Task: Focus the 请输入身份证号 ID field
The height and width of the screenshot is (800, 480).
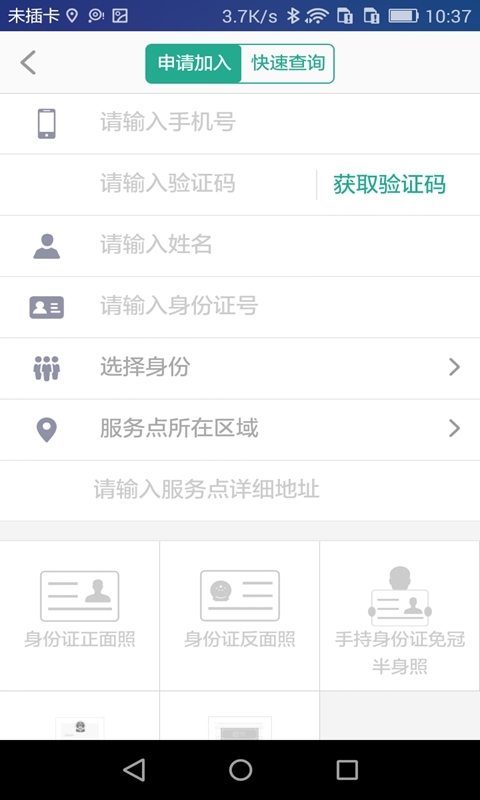Action: coord(286,307)
